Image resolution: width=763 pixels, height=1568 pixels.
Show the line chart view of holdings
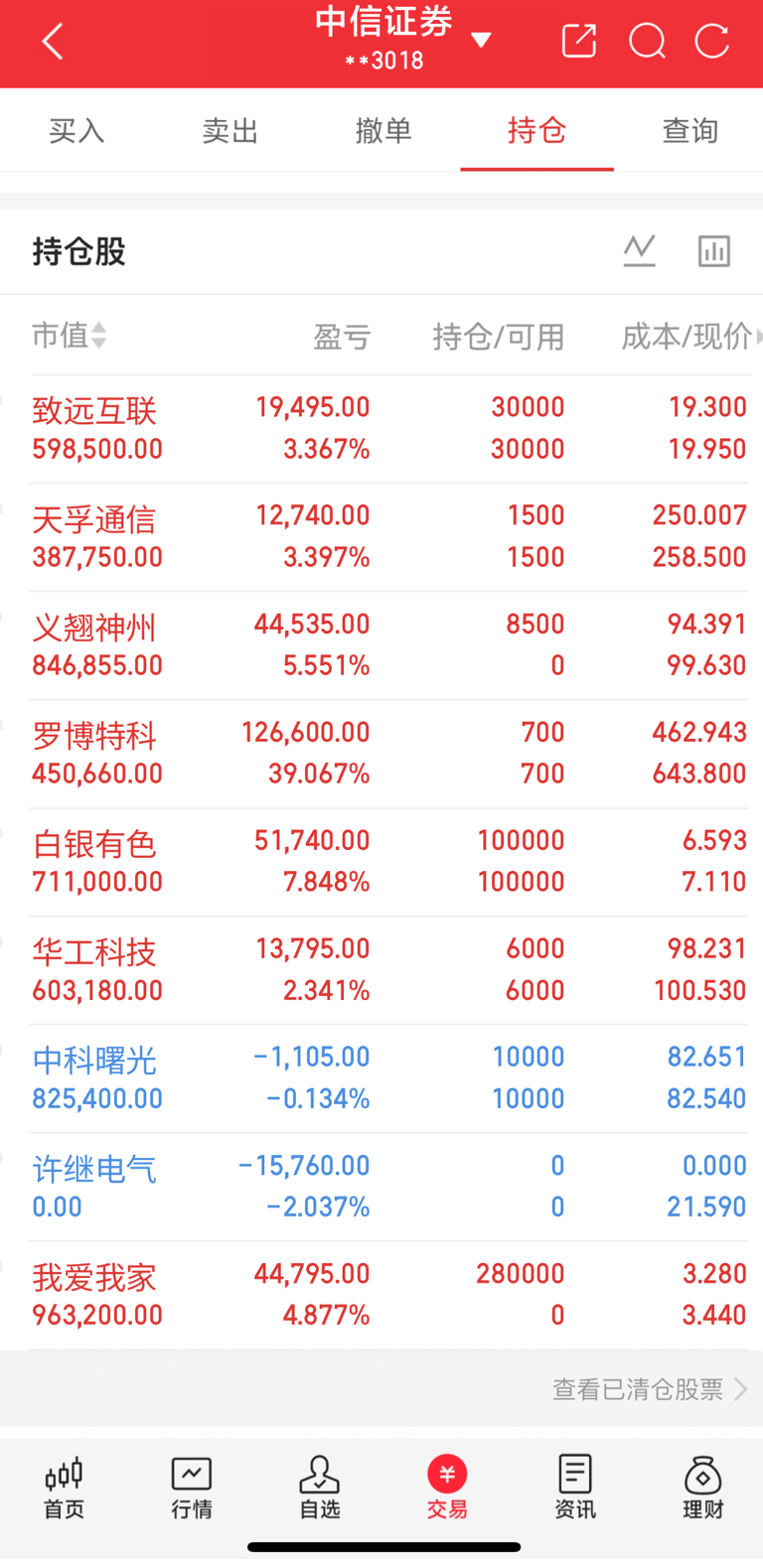(640, 250)
